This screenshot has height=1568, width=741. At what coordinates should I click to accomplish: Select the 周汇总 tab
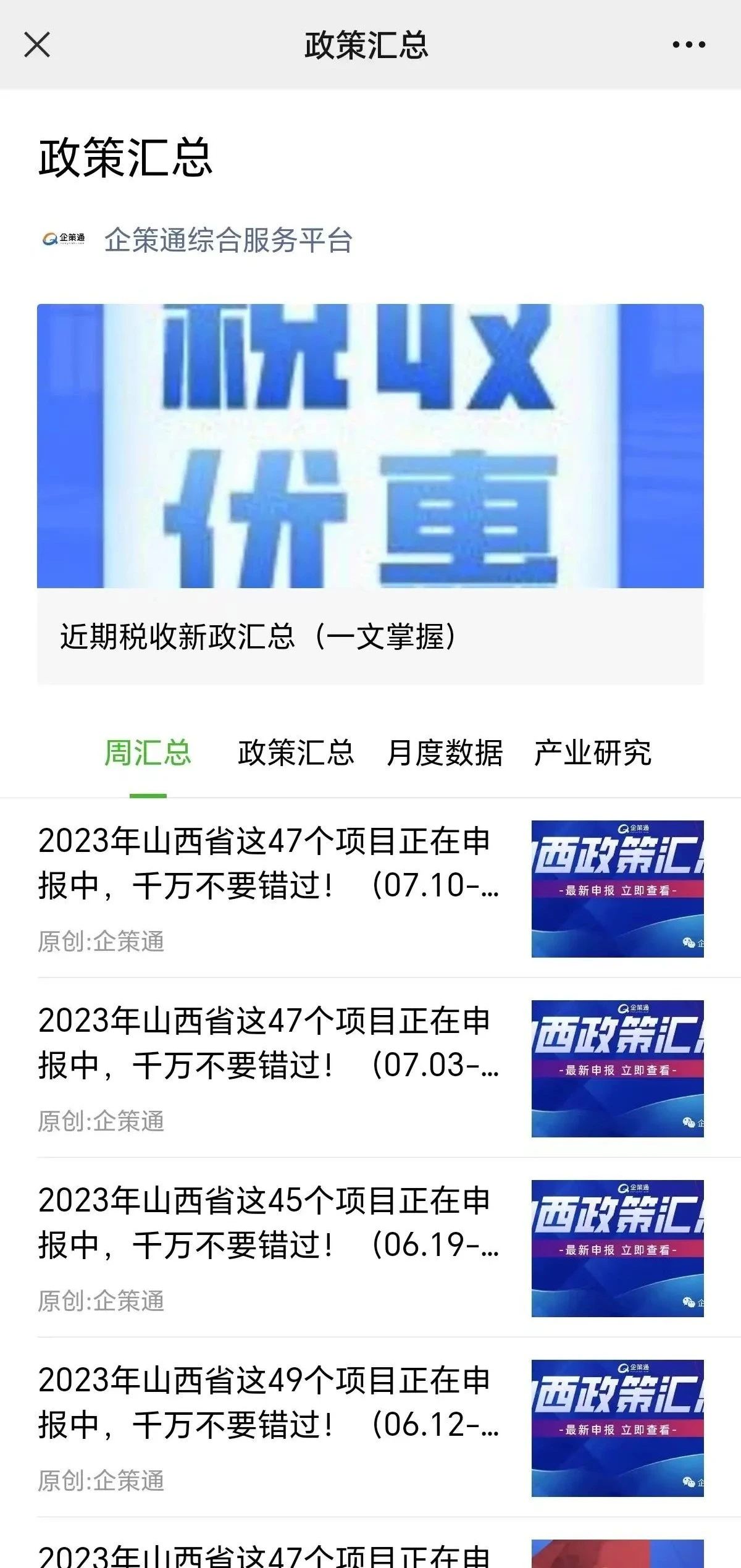tap(148, 753)
